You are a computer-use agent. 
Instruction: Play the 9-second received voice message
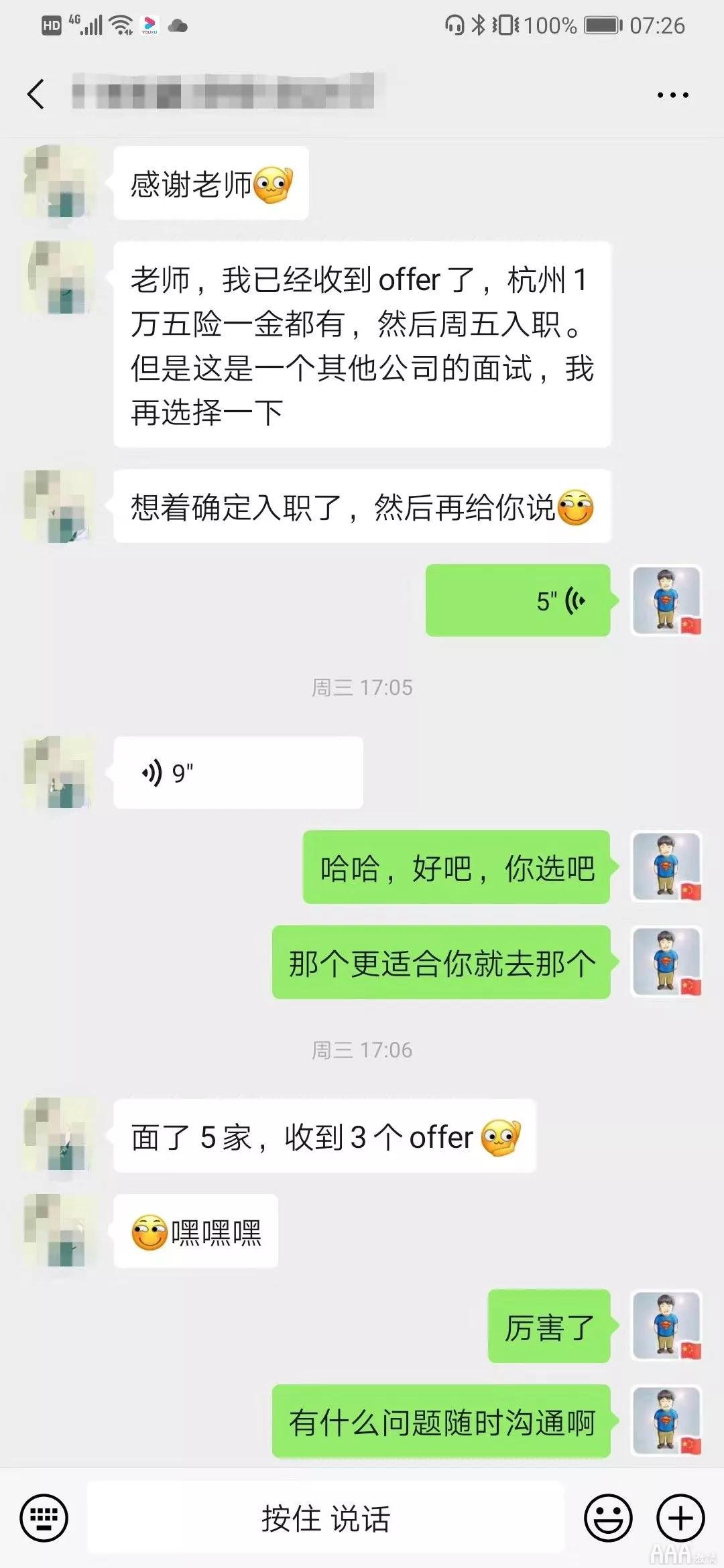tap(238, 773)
